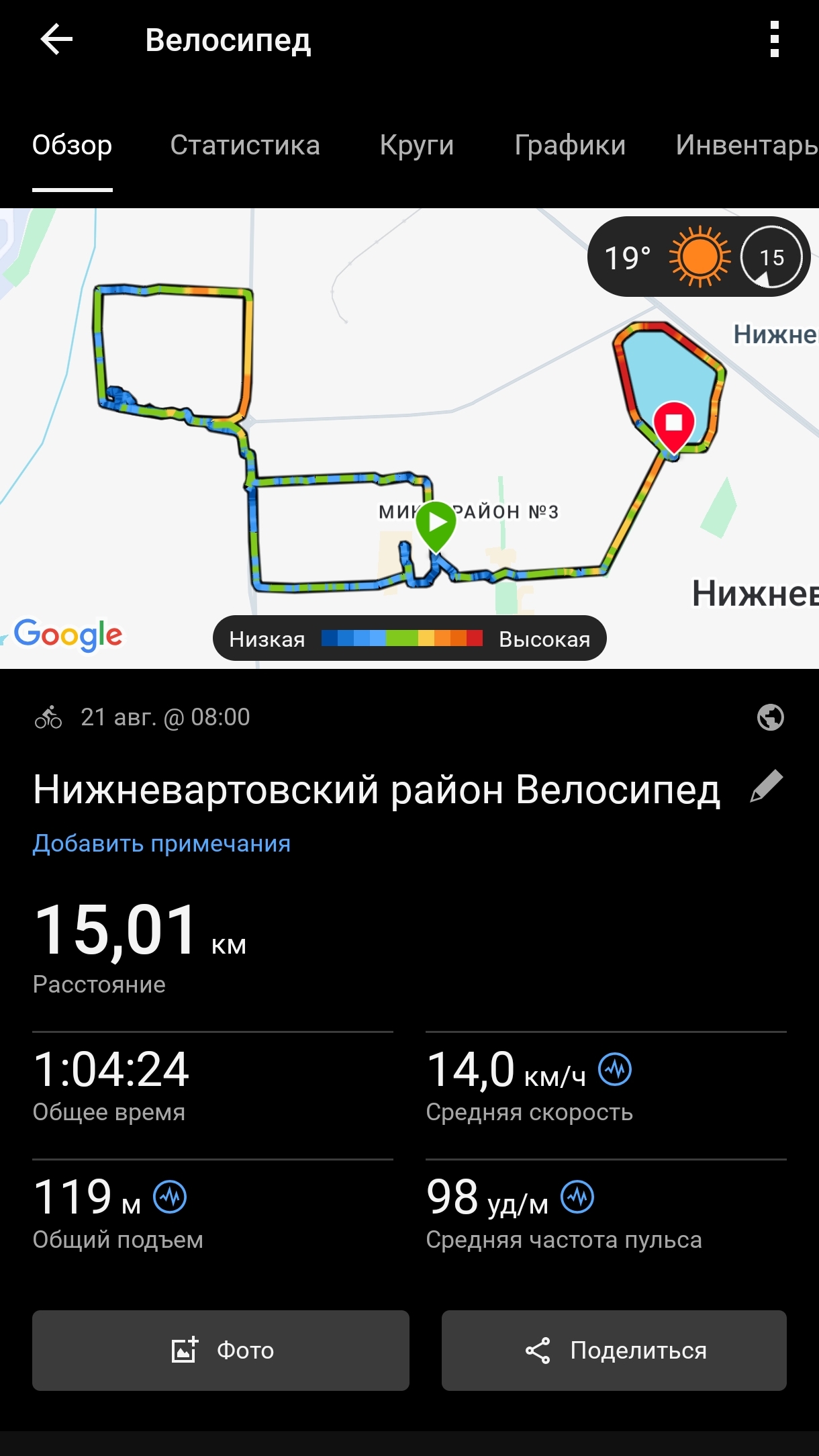
Task: Open the Круги tab
Action: click(417, 145)
